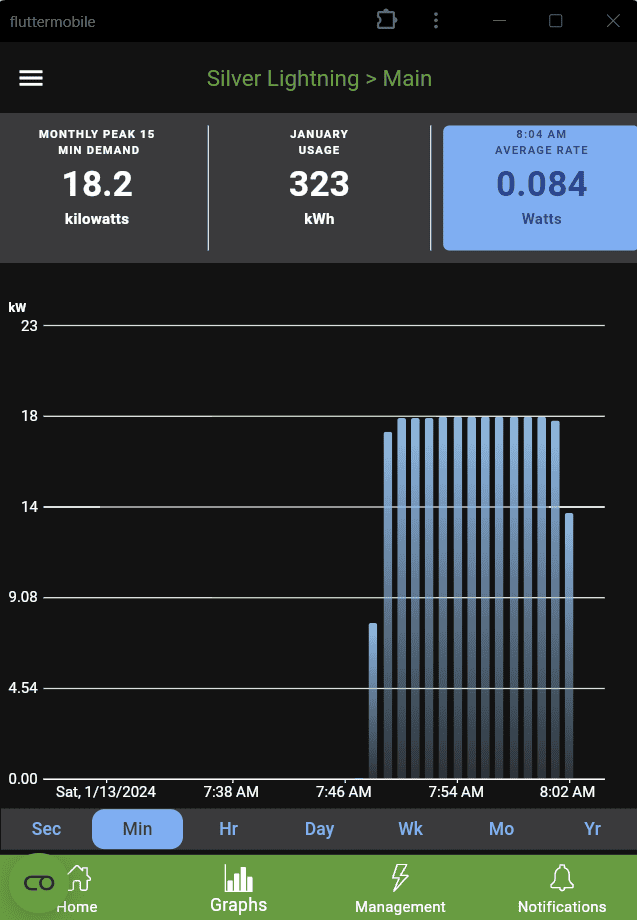This screenshot has width=637, height=920.
Task: Open the Notifications tab
Action: pyautogui.click(x=561, y=889)
